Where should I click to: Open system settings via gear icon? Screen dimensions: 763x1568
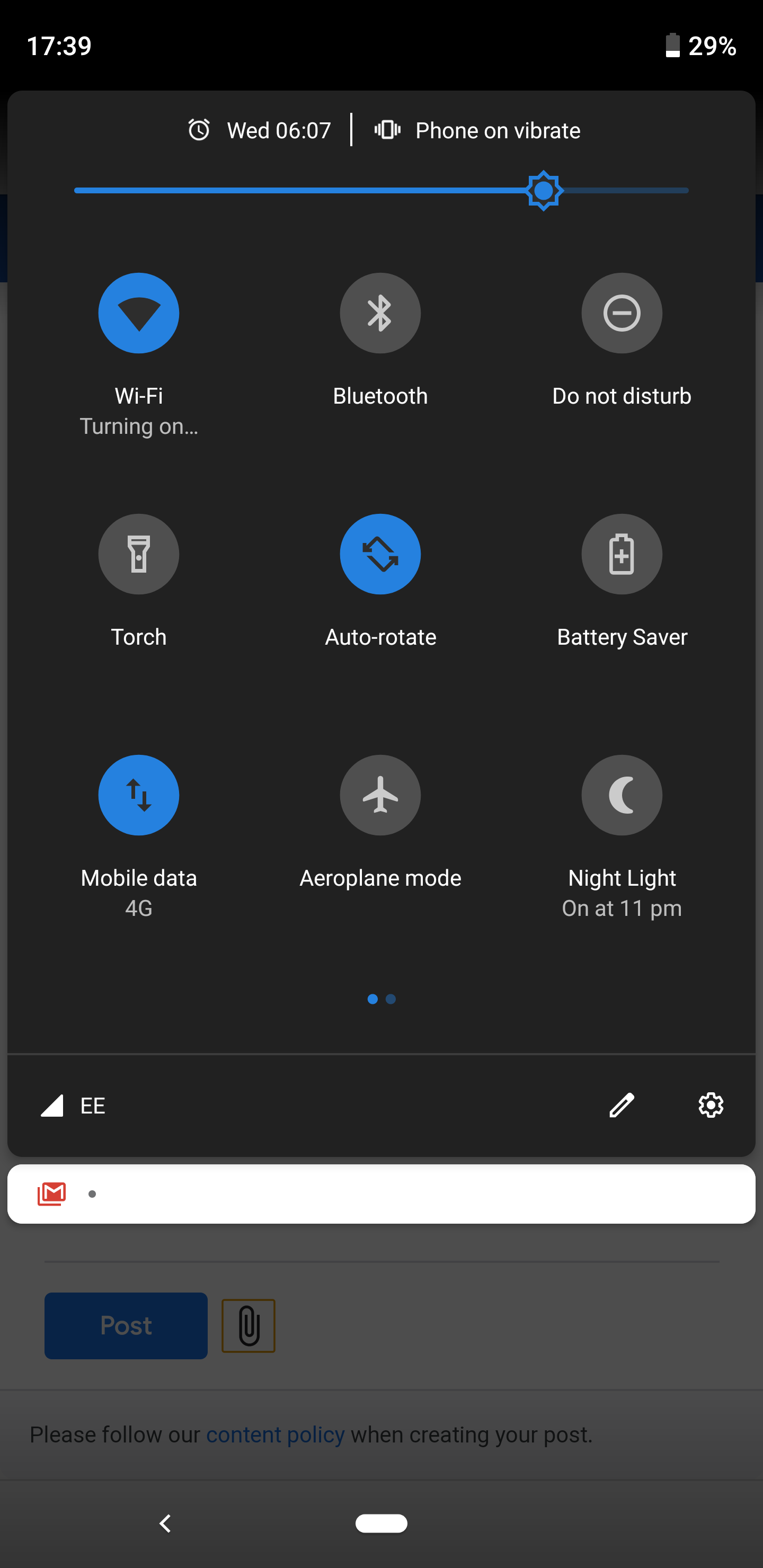coord(710,1105)
